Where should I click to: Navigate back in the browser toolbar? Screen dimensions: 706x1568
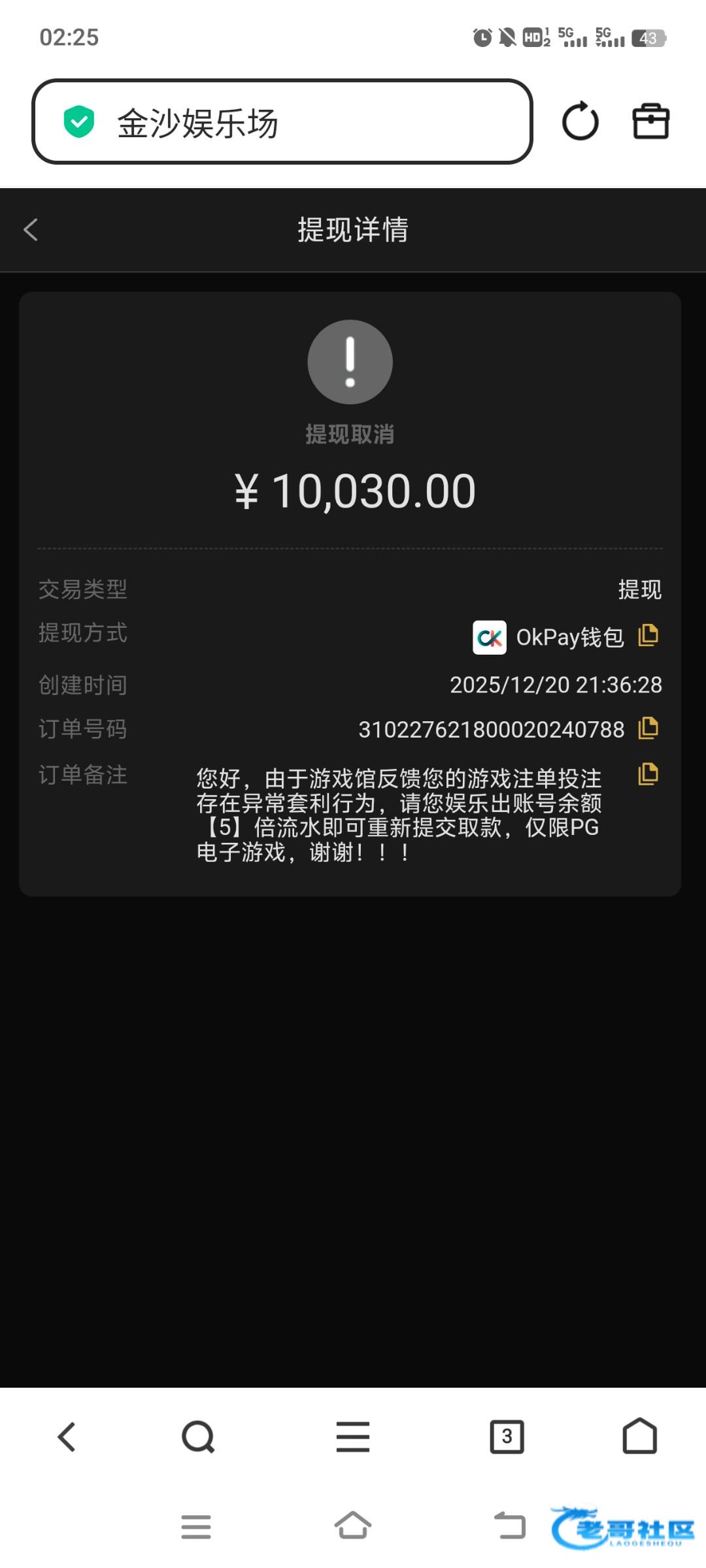pos(67,1437)
